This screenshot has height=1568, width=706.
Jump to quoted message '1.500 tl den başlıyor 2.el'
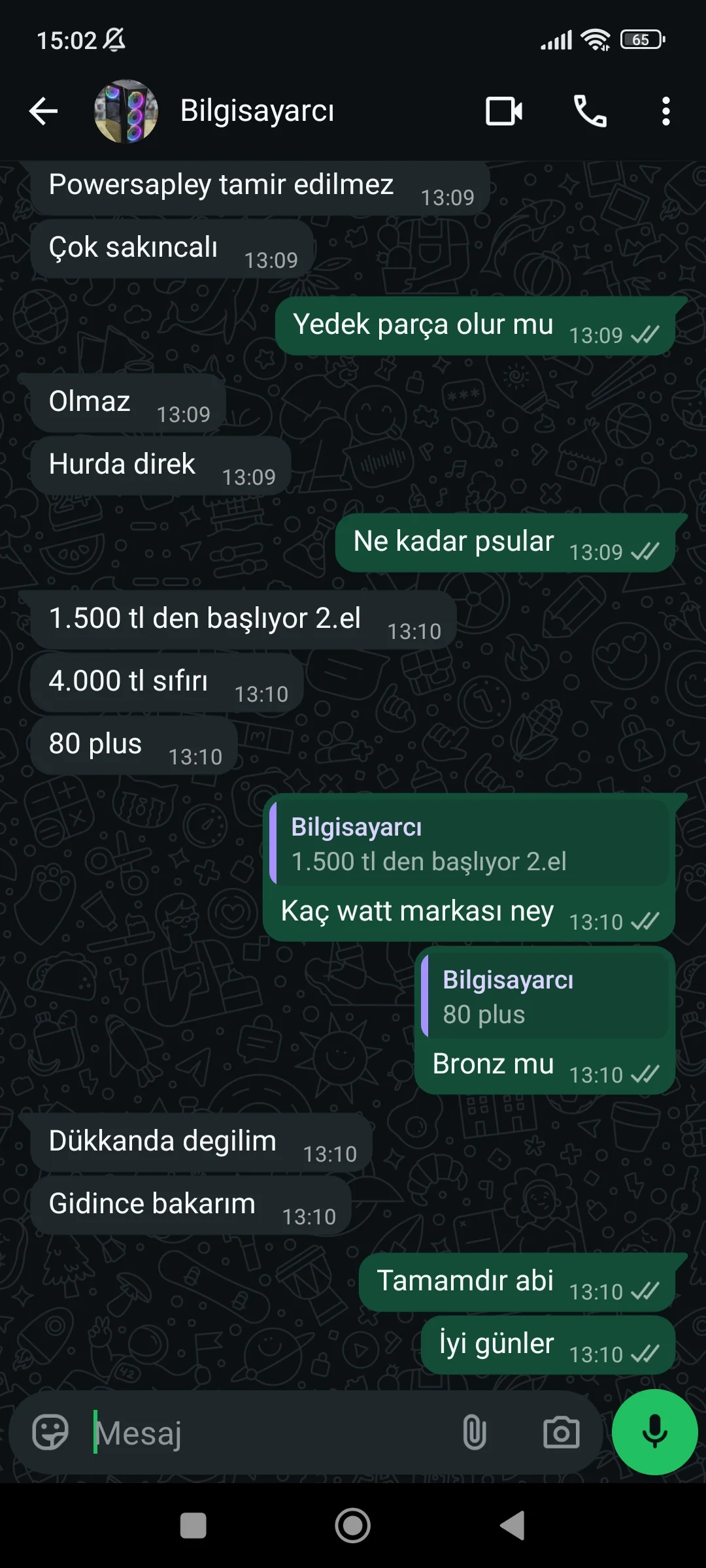pos(469,844)
